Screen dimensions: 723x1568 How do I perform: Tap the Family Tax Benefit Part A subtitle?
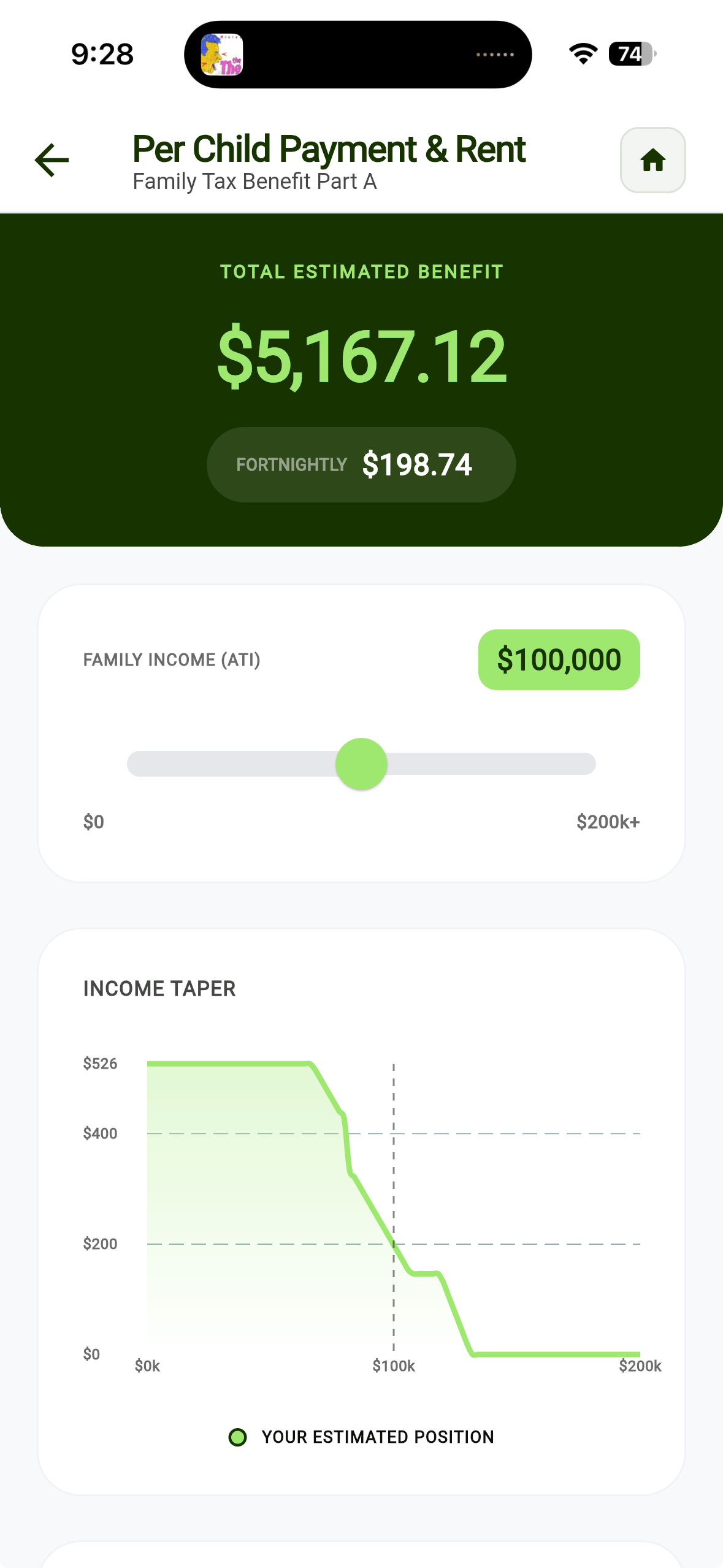(254, 181)
